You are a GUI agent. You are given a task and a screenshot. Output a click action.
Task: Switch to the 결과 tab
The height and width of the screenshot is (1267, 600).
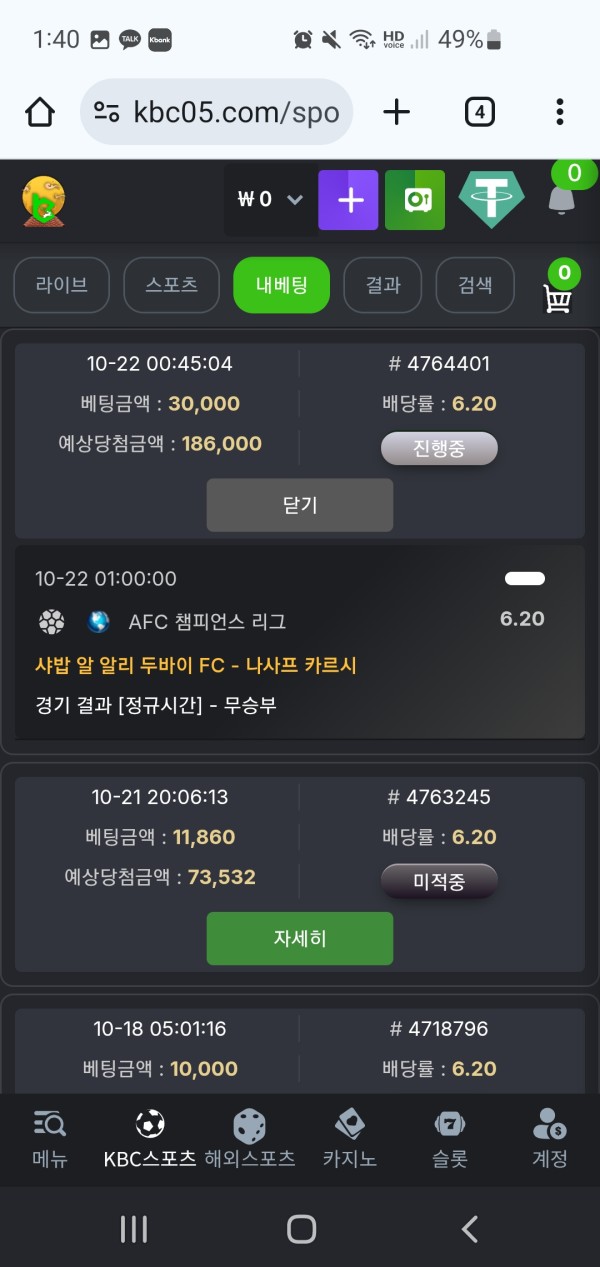[382, 285]
